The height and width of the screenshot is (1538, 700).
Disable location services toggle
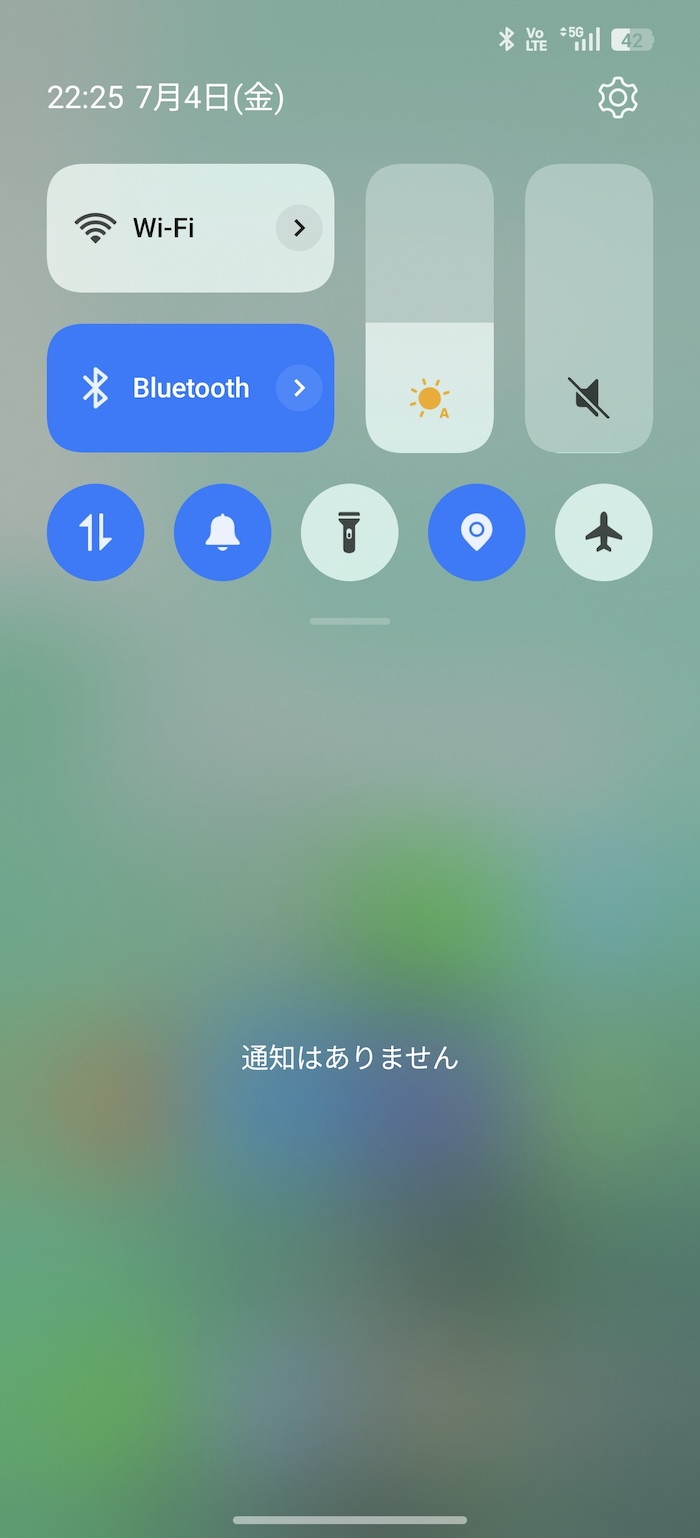click(x=477, y=532)
